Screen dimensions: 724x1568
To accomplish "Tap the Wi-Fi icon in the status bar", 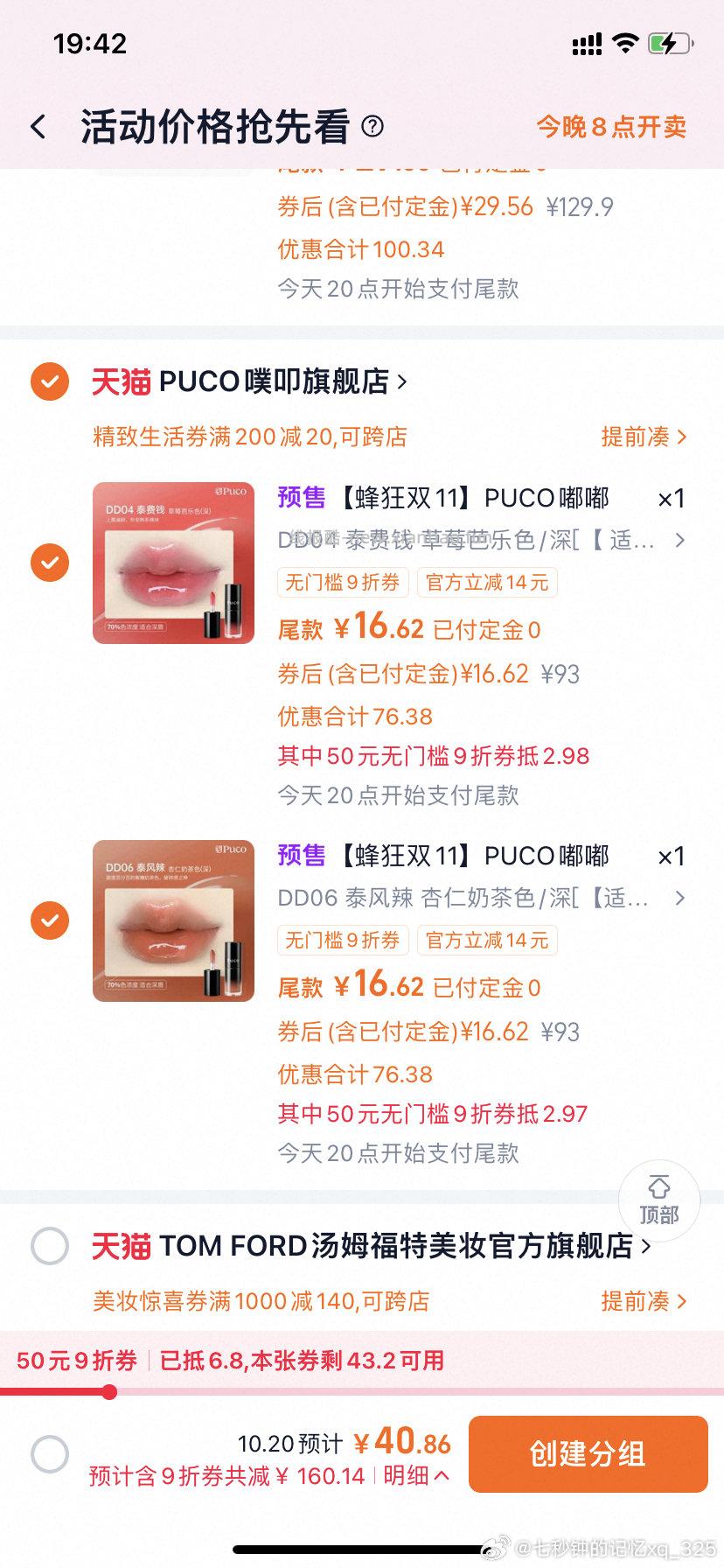I will (x=624, y=42).
